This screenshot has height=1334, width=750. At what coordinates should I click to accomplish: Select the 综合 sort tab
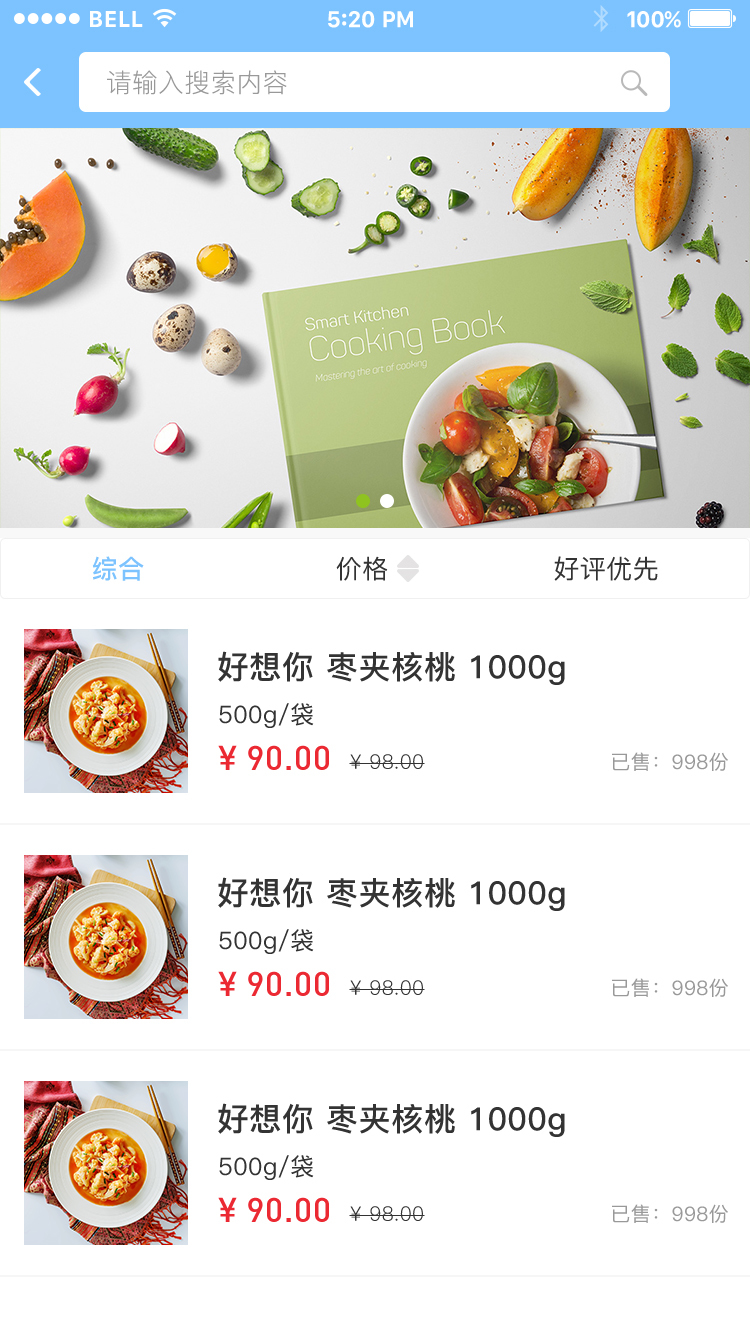click(x=118, y=569)
